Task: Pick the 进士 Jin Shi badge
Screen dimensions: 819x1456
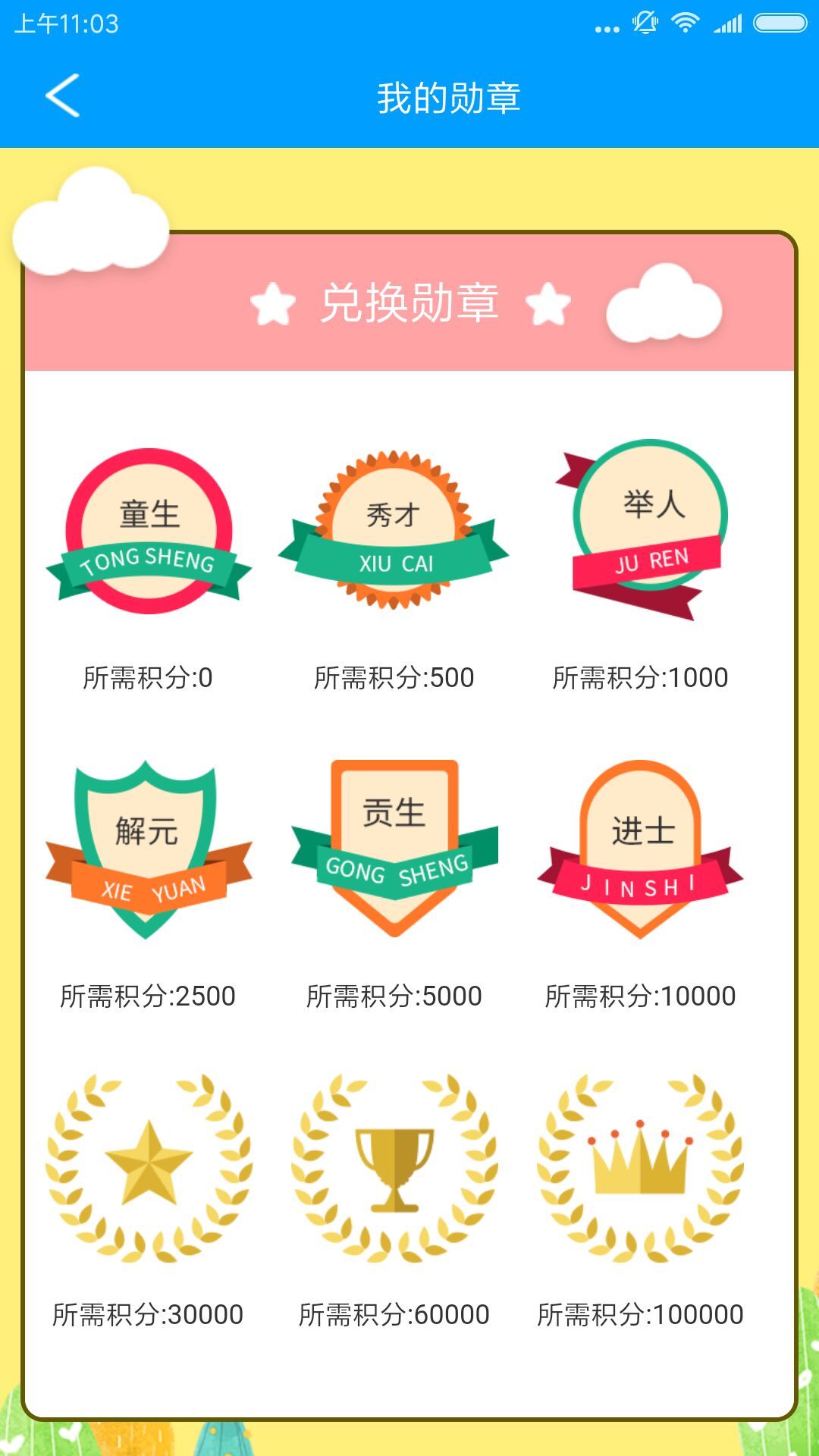Action: [640, 849]
